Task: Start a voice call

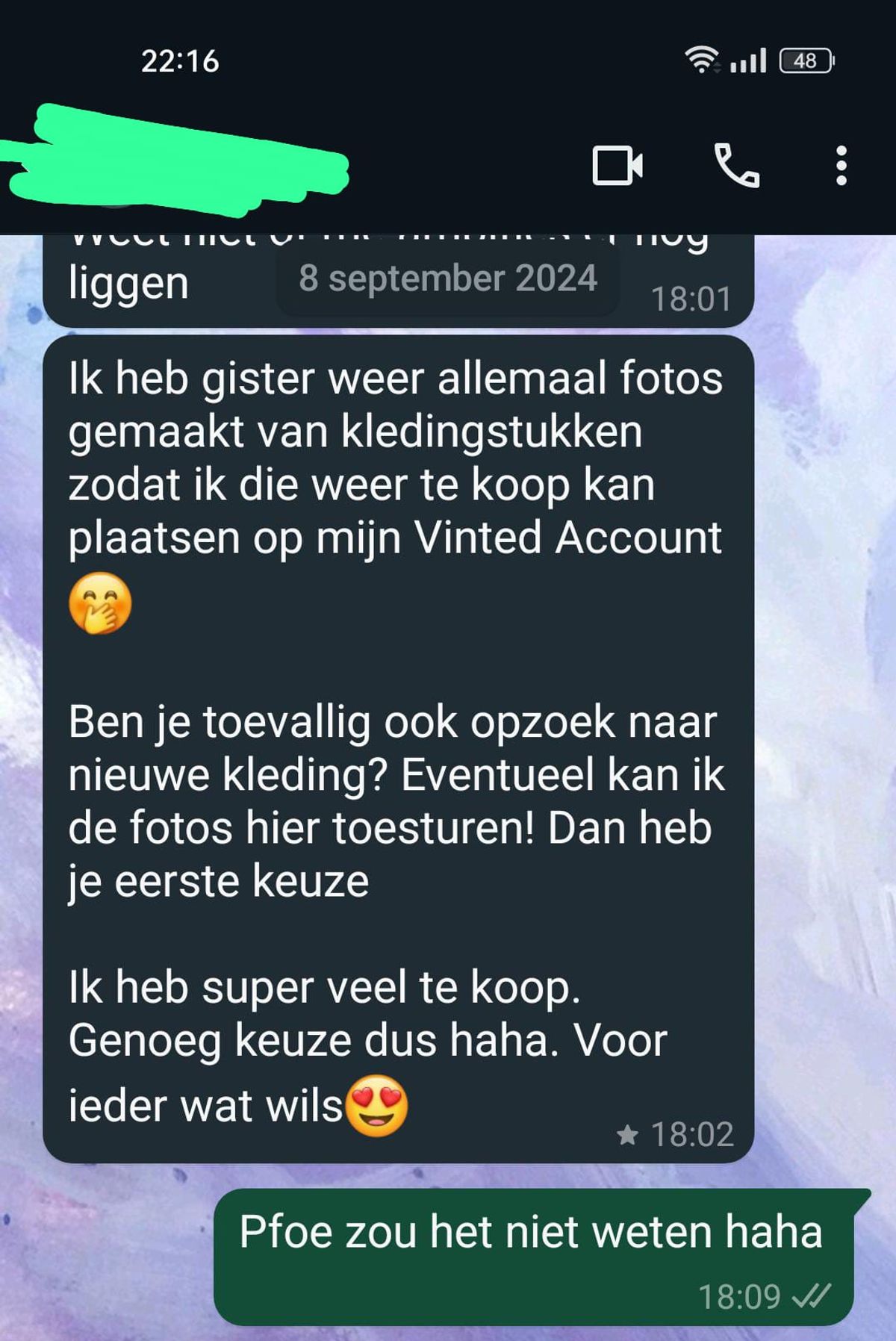Action: [x=736, y=165]
